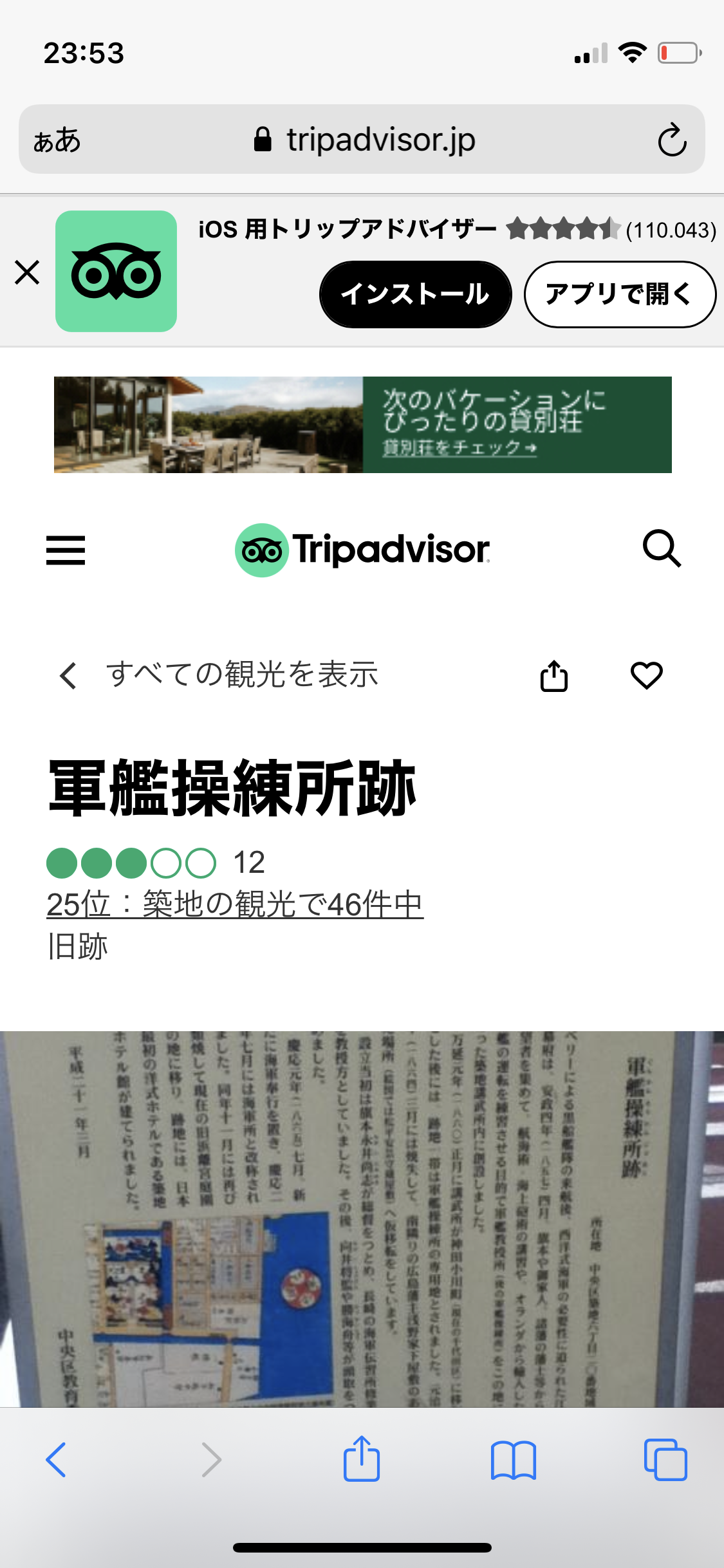Open the hamburger menu
The image size is (724, 1568).
(x=66, y=550)
